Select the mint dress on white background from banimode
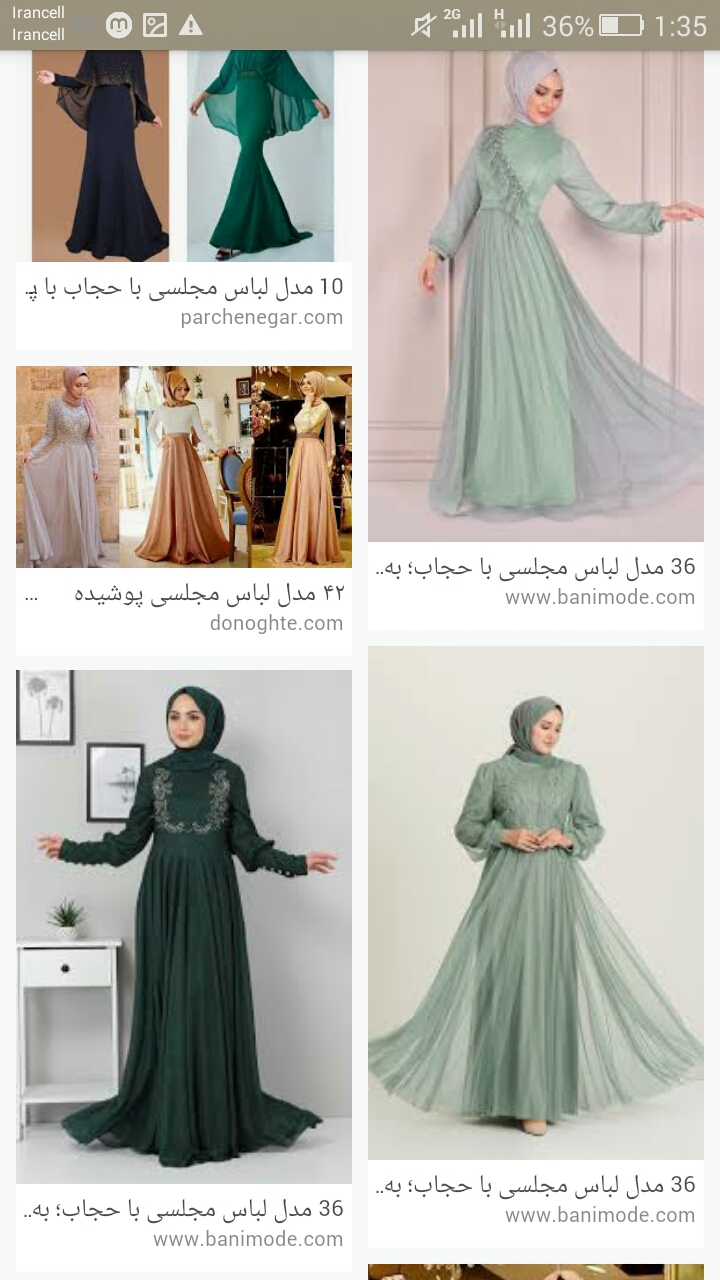The height and width of the screenshot is (1280, 720). pyautogui.click(x=535, y=902)
